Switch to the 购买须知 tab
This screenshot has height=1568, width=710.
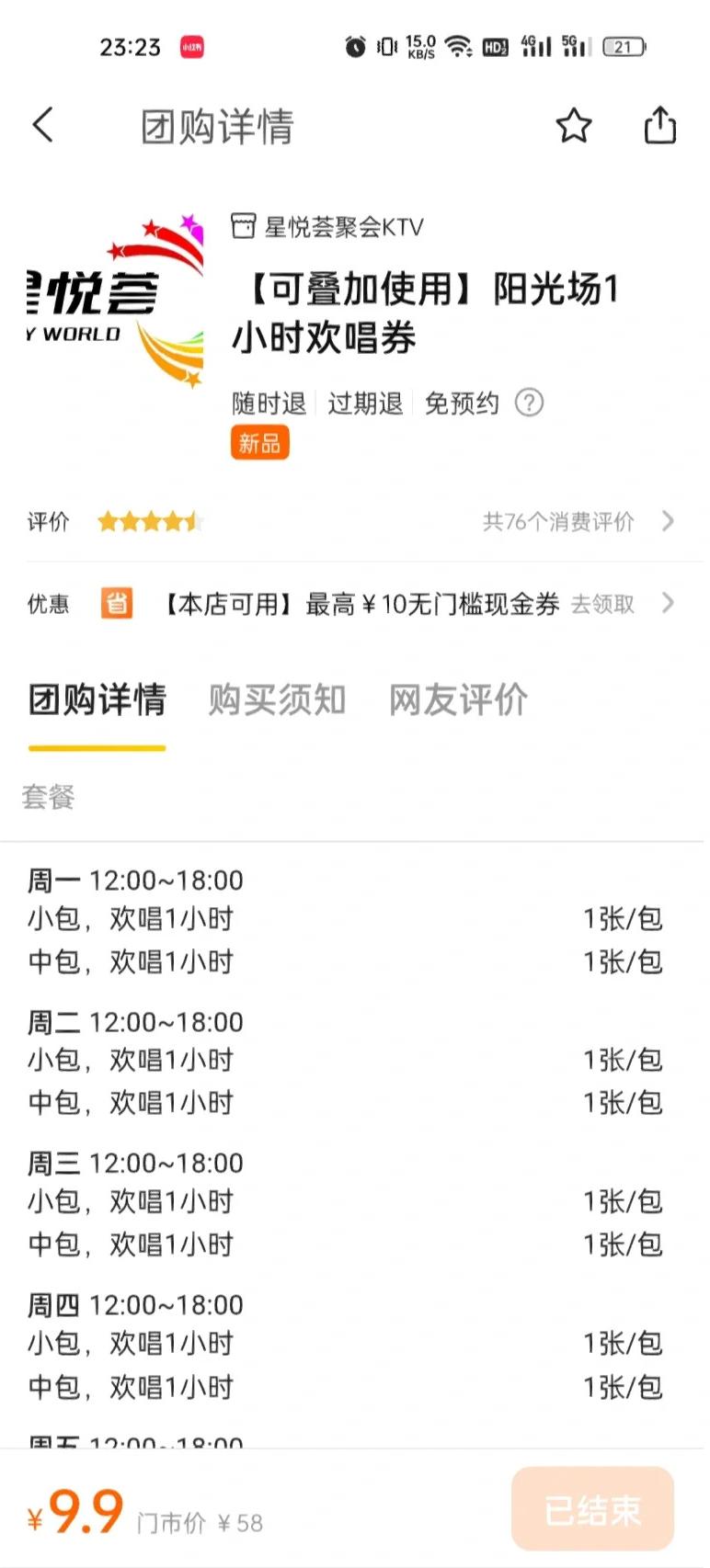click(277, 699)
